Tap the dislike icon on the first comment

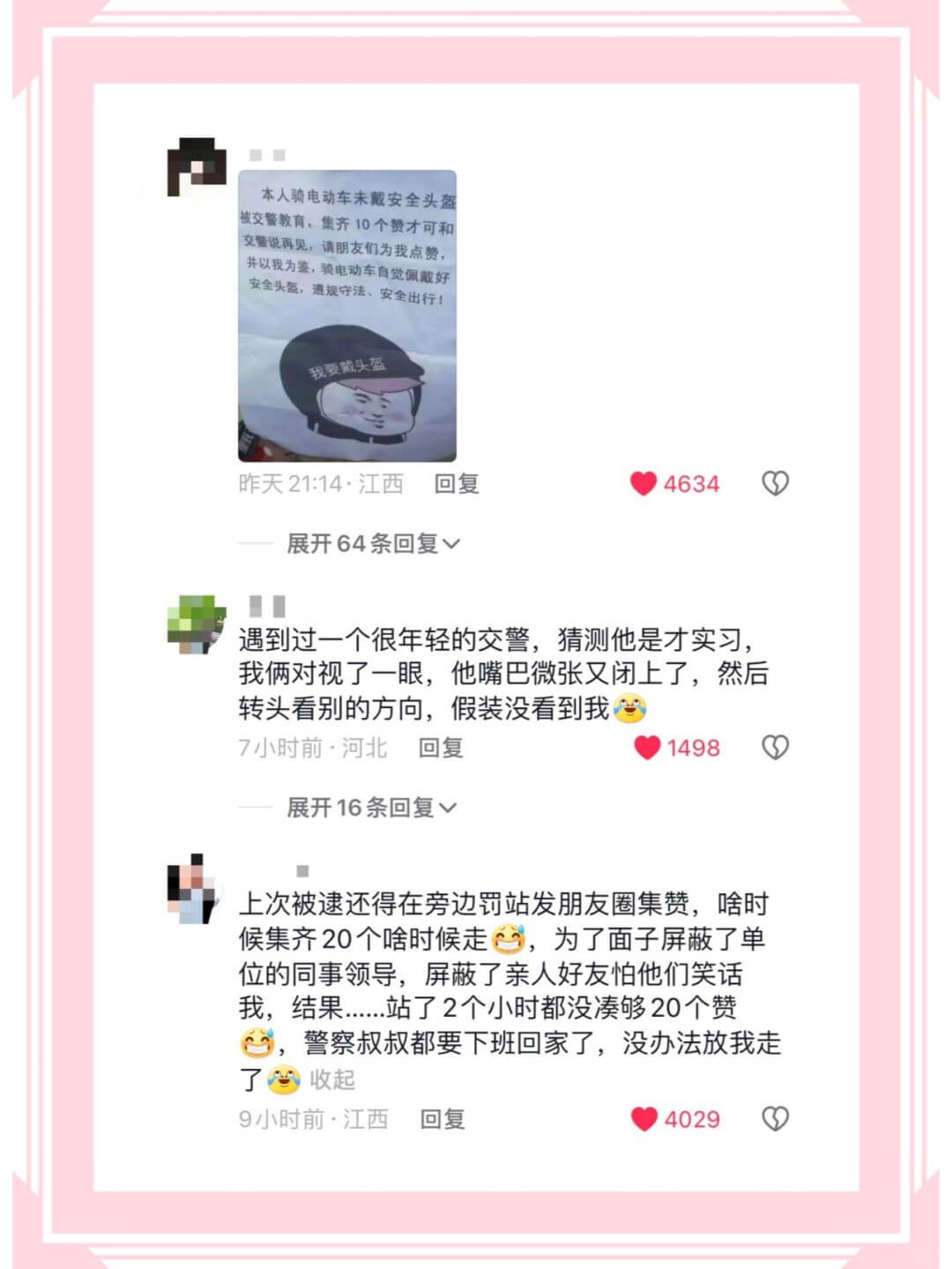point(774,483)
